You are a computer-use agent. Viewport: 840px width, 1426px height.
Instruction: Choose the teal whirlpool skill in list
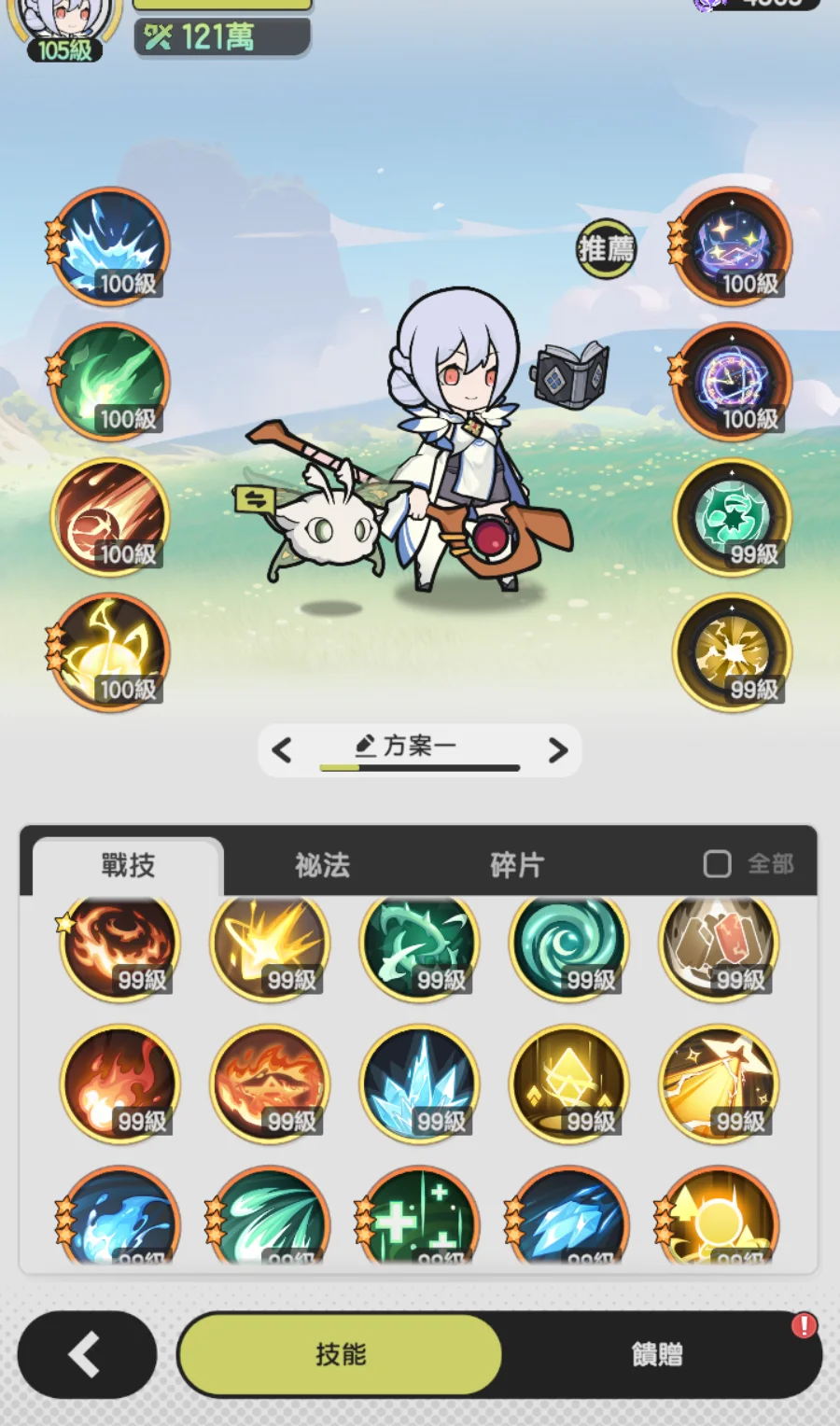[x=569, y=945]
